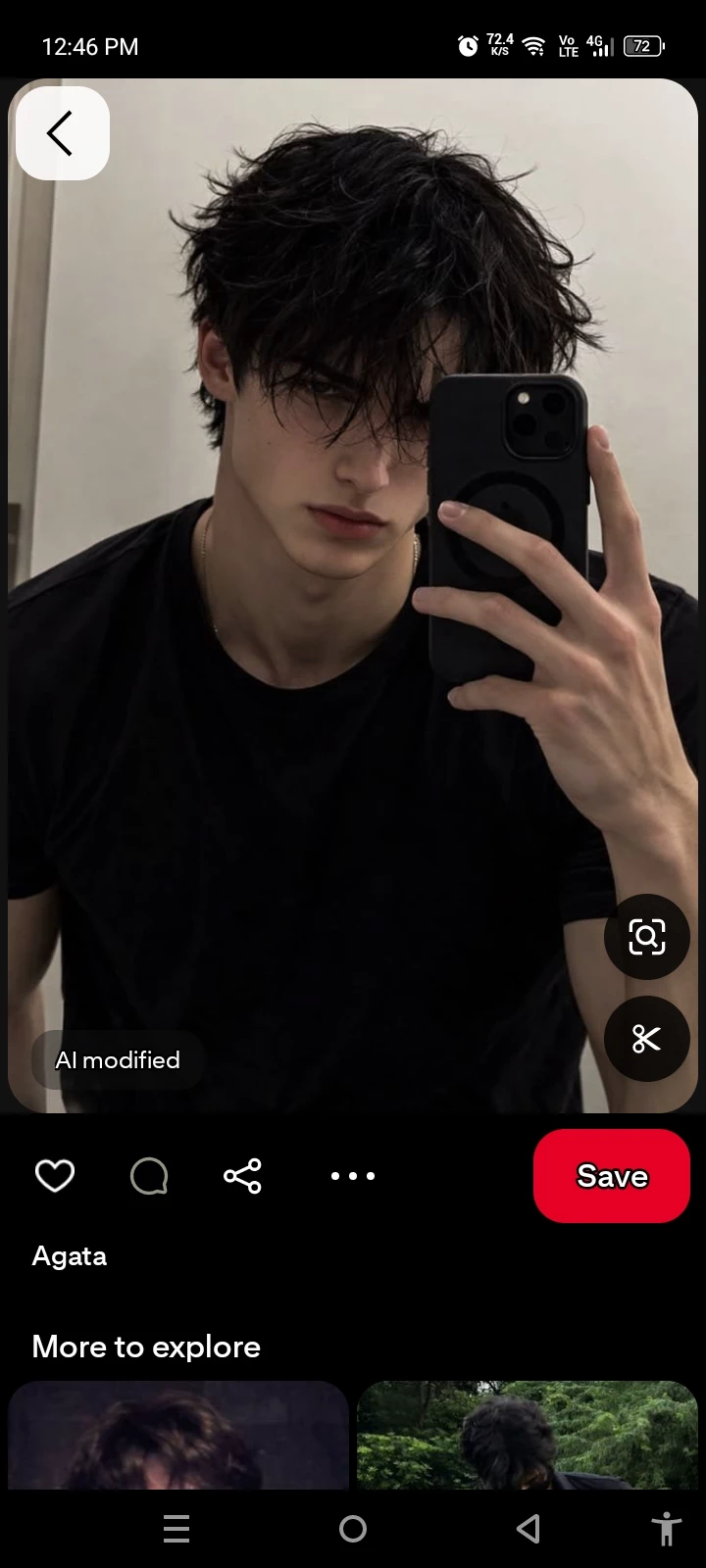Screen dimensions: 706x1568
Task: Open the scissors cutout tool
Action: coord(646,1039)
